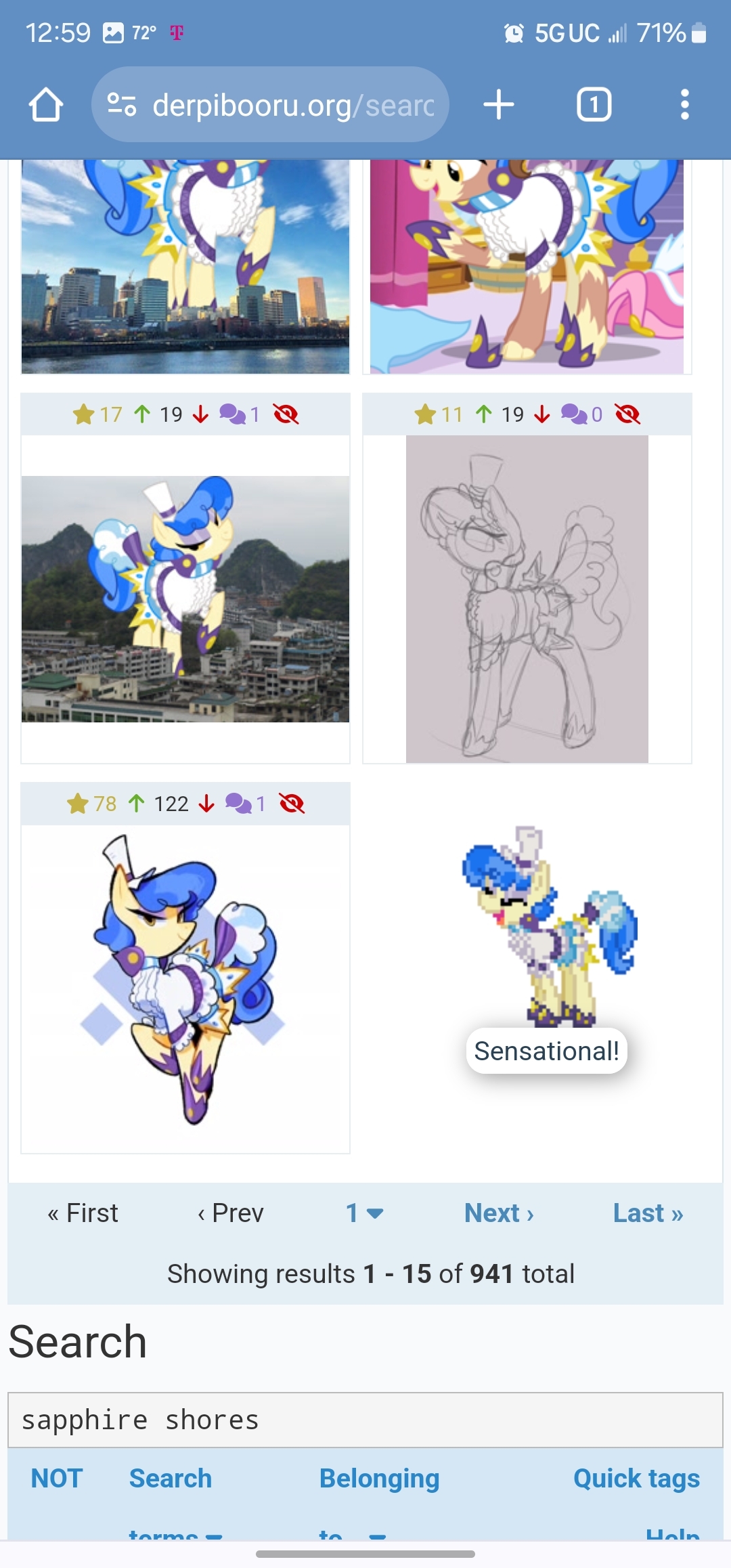Downvote the image with 11 favorites
The height and width of the screenshot is (1568, 731).
click(x=542, y=414)
